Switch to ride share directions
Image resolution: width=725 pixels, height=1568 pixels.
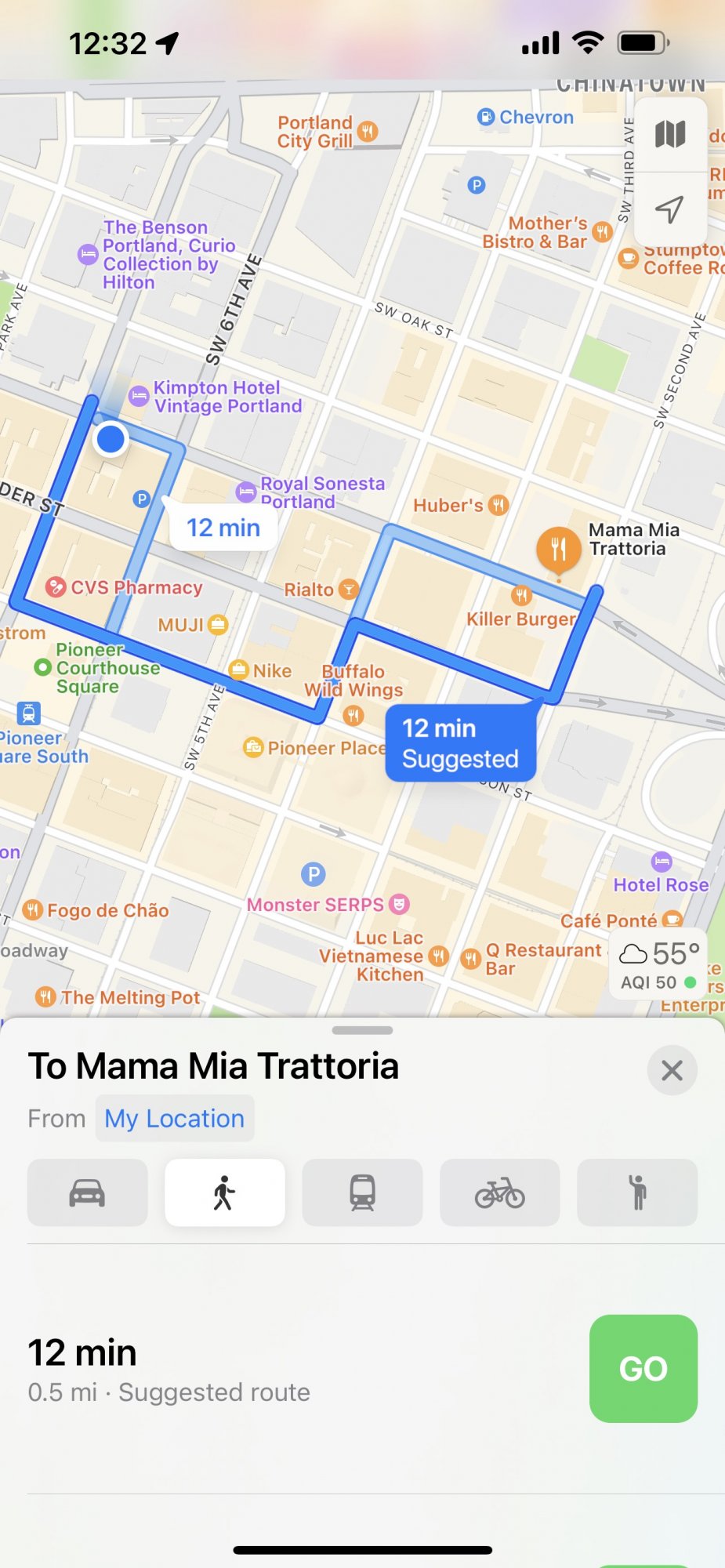[637, 1192]
